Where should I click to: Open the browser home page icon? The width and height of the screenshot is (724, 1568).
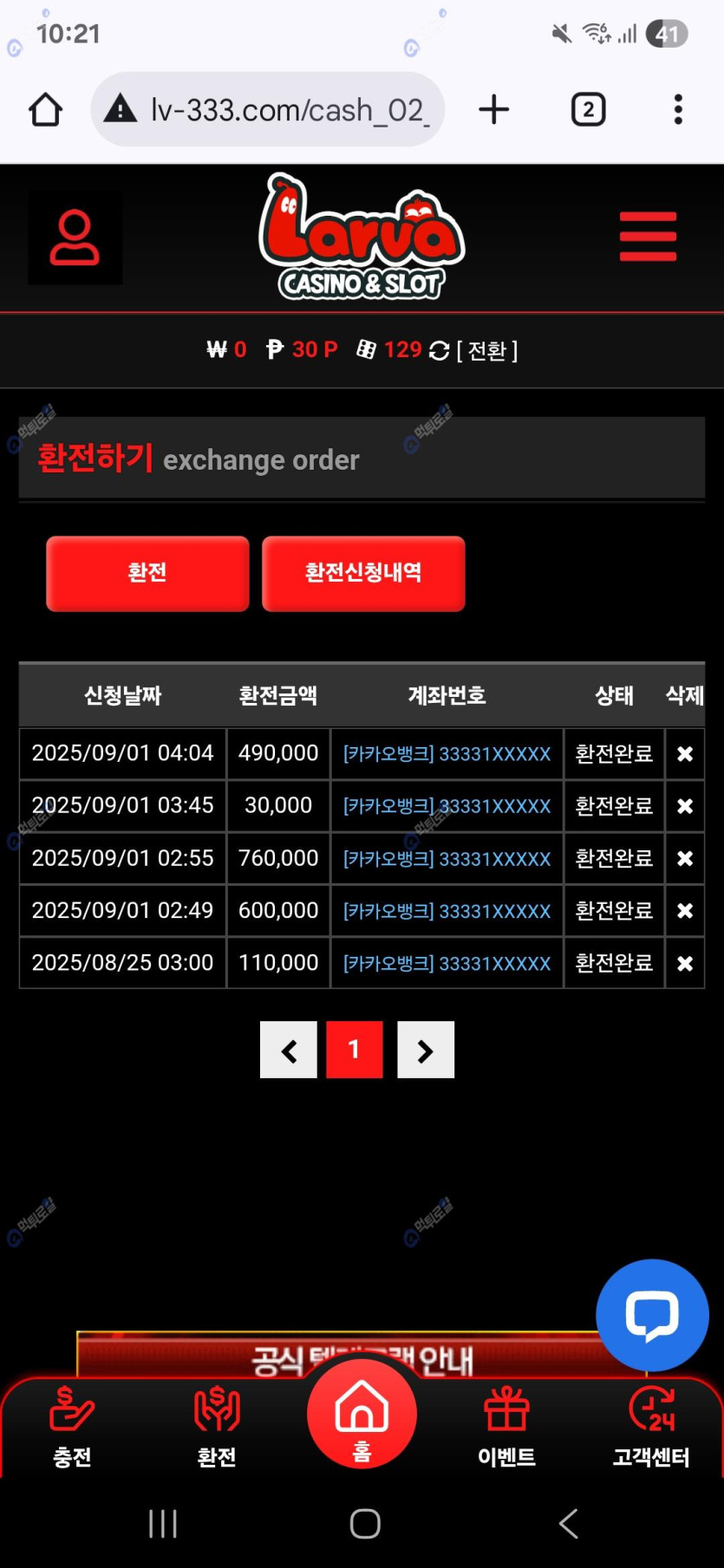[x=45, y=110]
